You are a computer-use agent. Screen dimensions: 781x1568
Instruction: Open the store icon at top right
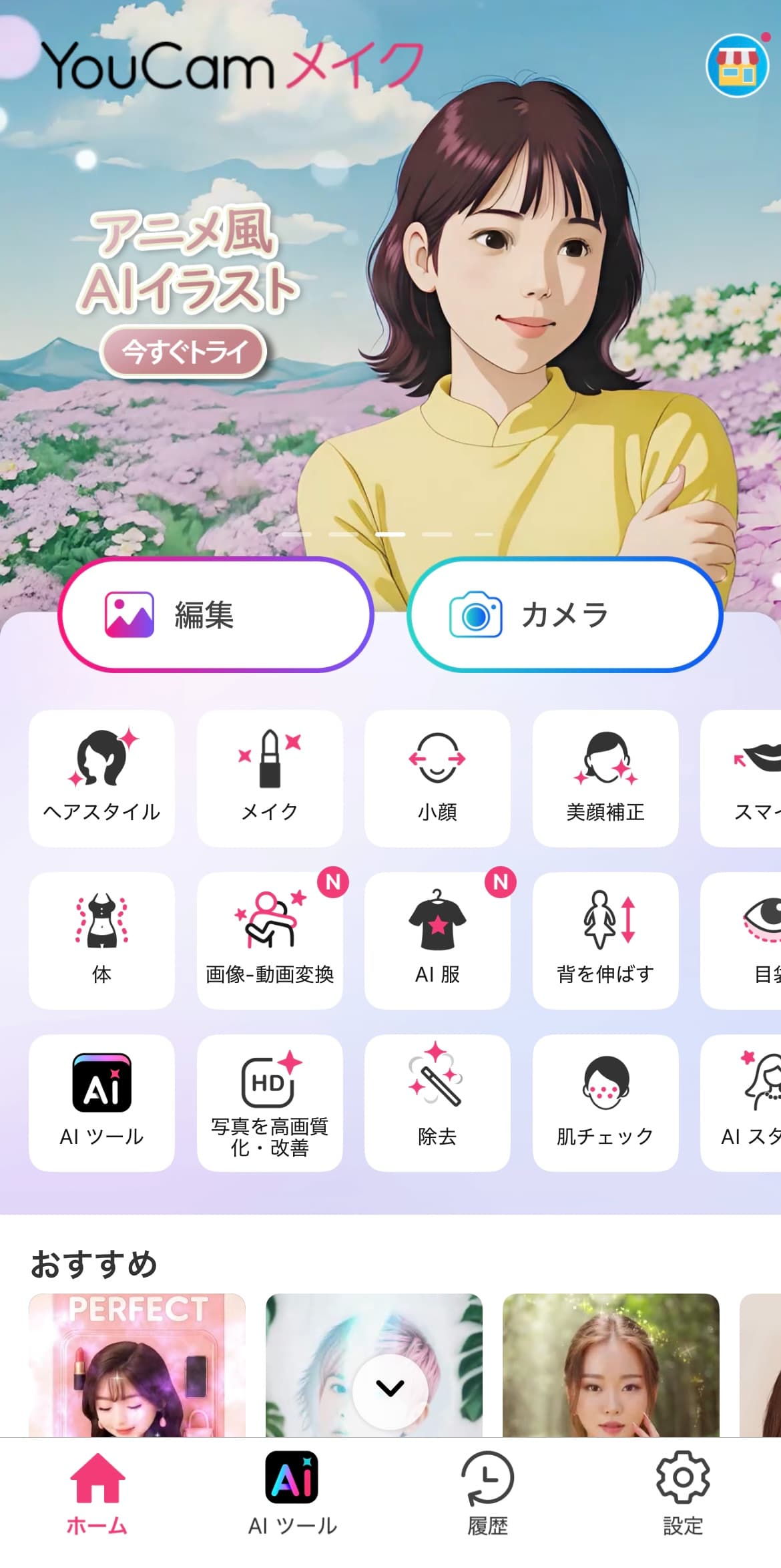click(x=737, y=67)
